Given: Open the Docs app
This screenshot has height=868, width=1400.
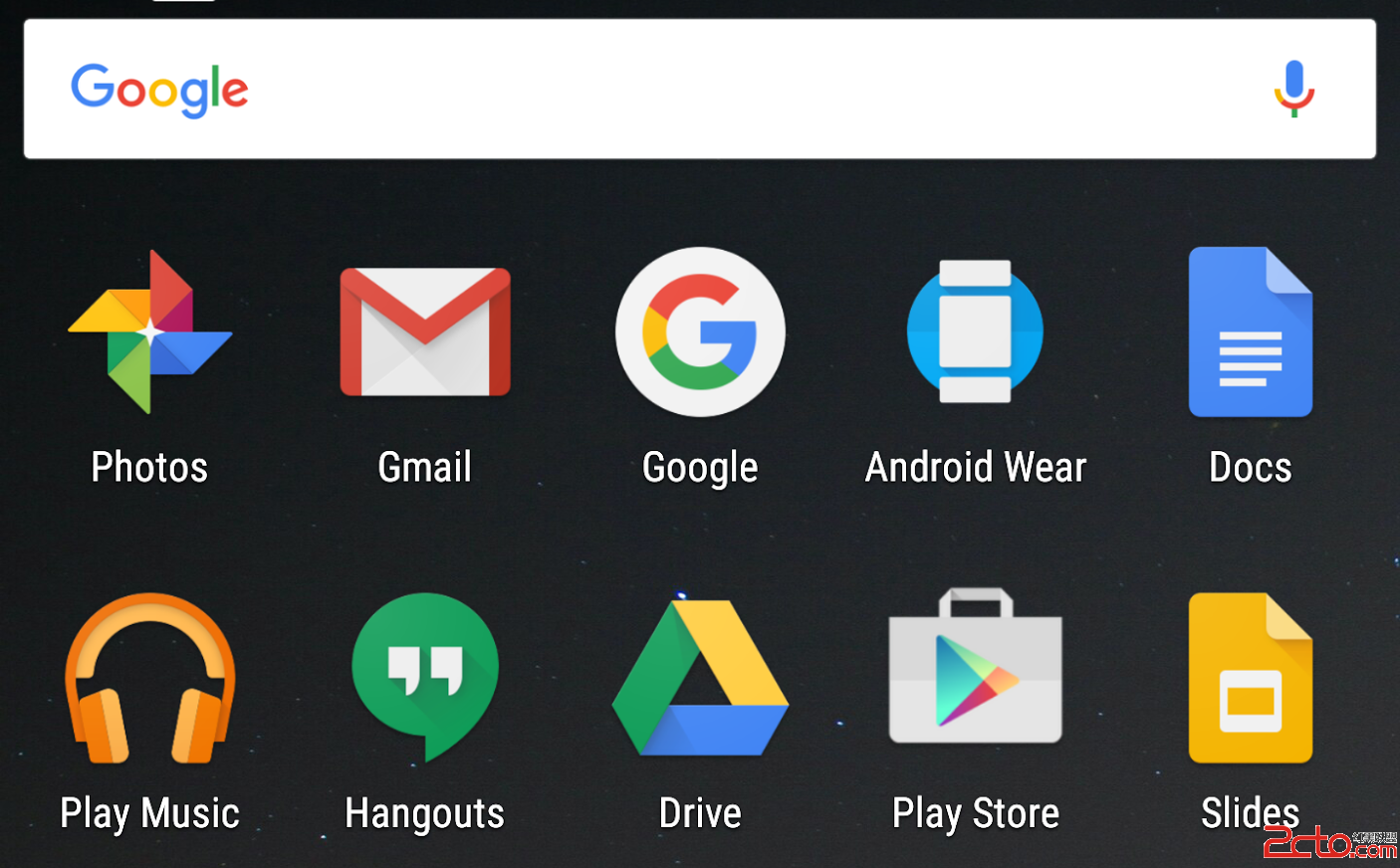Looking at the screenshot, I should (x=1250, y=332).
